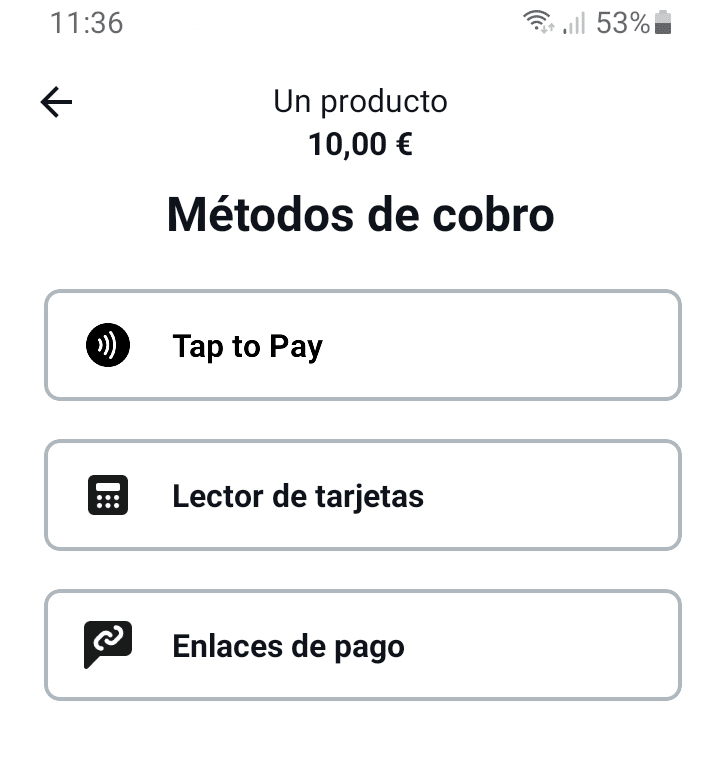Image resolution: width=720 pixels, height=784 pixels.
Task: Click the 10,00 € amount
Action: point(360,143)
